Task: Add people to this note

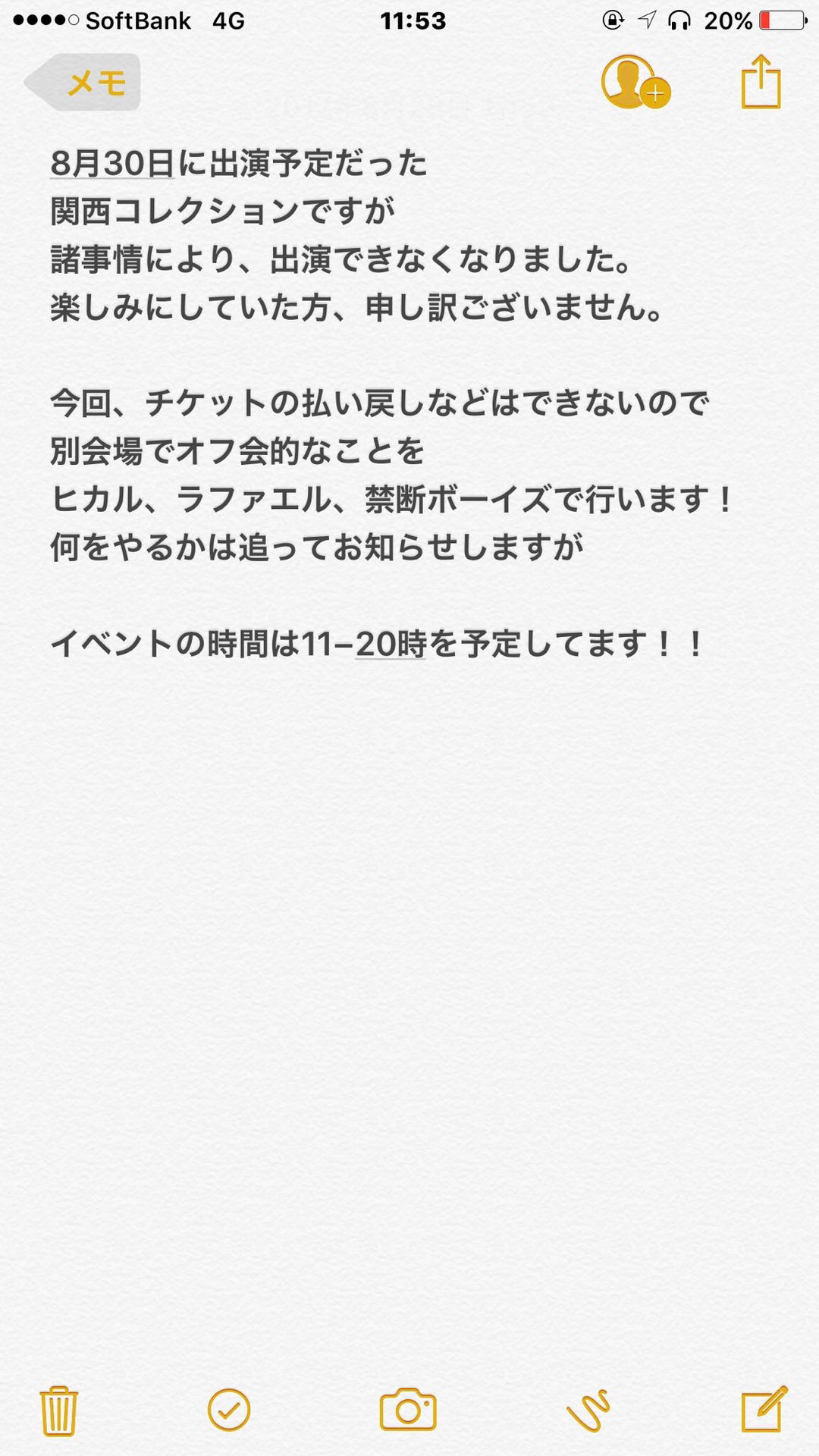Action: 635,82
